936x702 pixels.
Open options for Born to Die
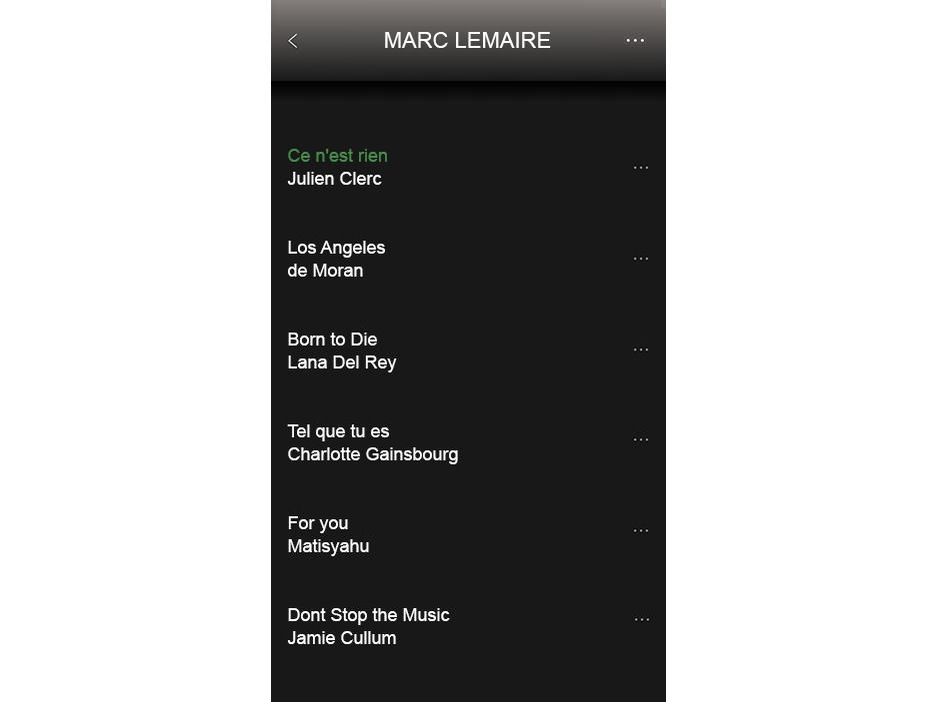(x=641, y=350)
